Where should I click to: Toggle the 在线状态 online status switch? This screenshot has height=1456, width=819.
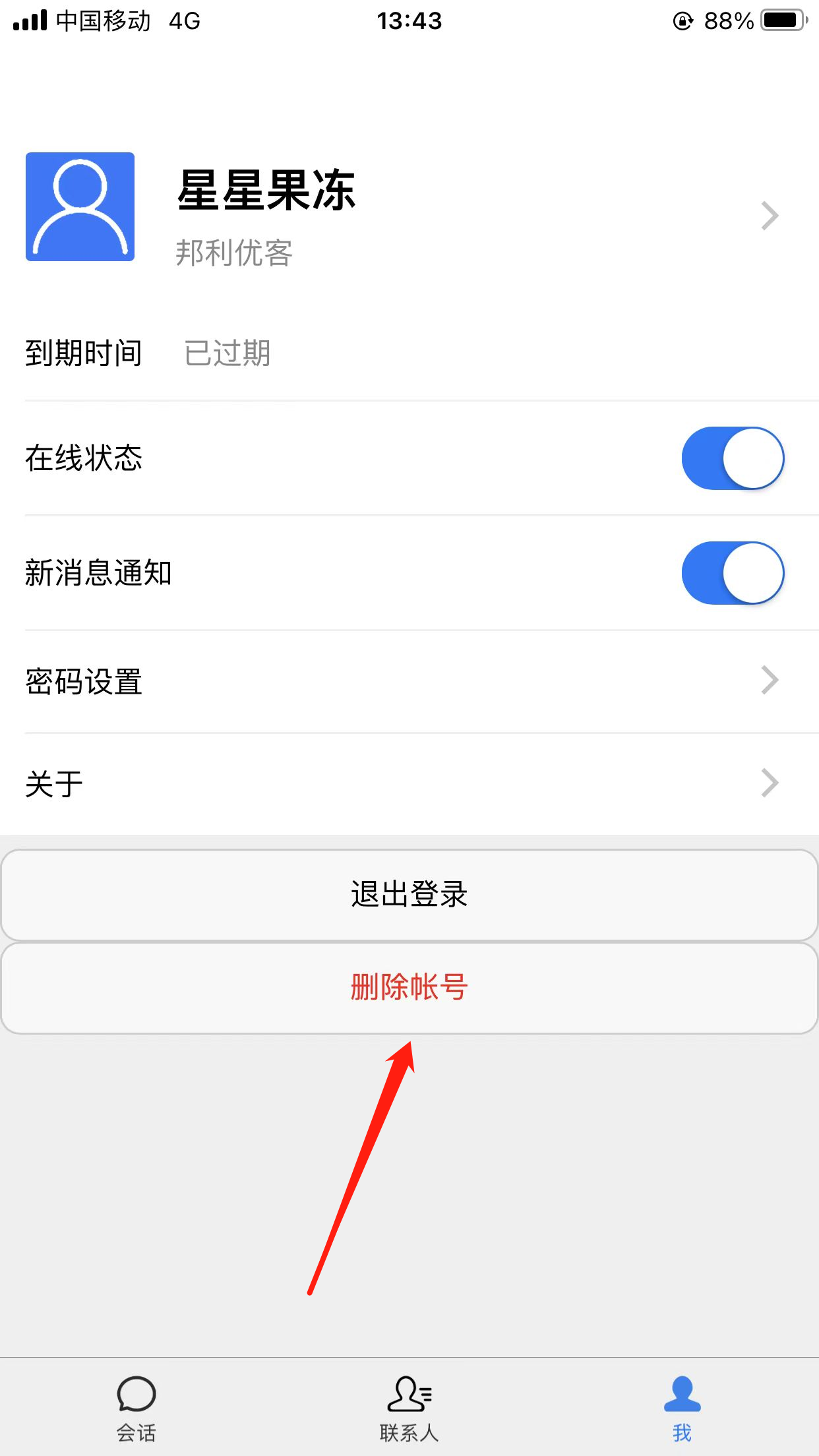[733, 458]
